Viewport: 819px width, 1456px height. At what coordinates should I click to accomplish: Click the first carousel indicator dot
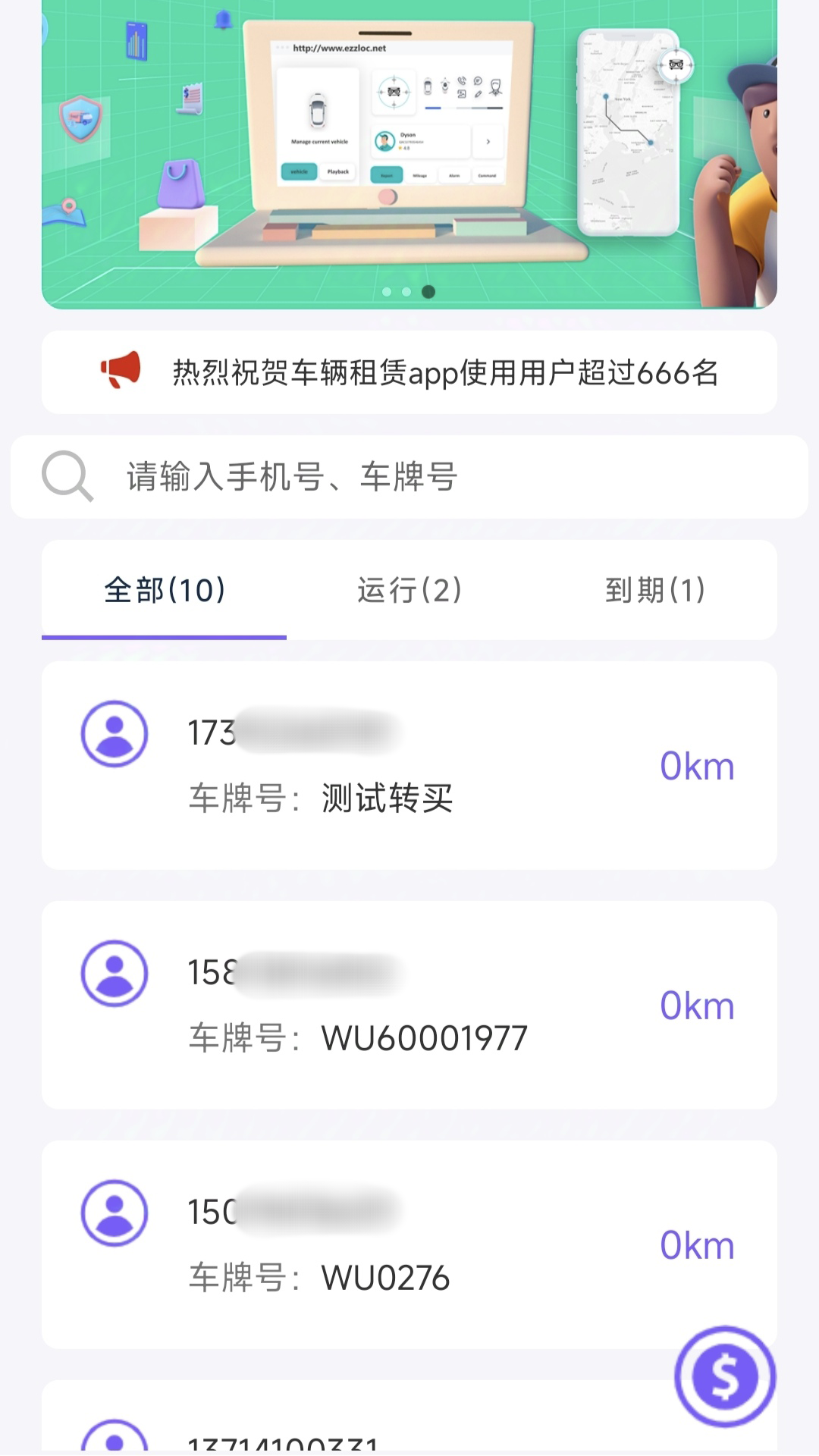(388, 291)
